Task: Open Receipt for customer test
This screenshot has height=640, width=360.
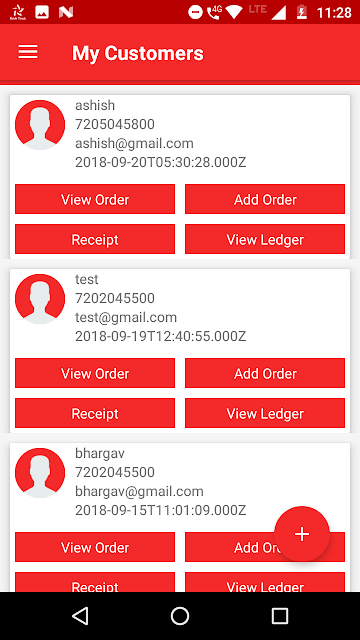Action: [95, 413]
